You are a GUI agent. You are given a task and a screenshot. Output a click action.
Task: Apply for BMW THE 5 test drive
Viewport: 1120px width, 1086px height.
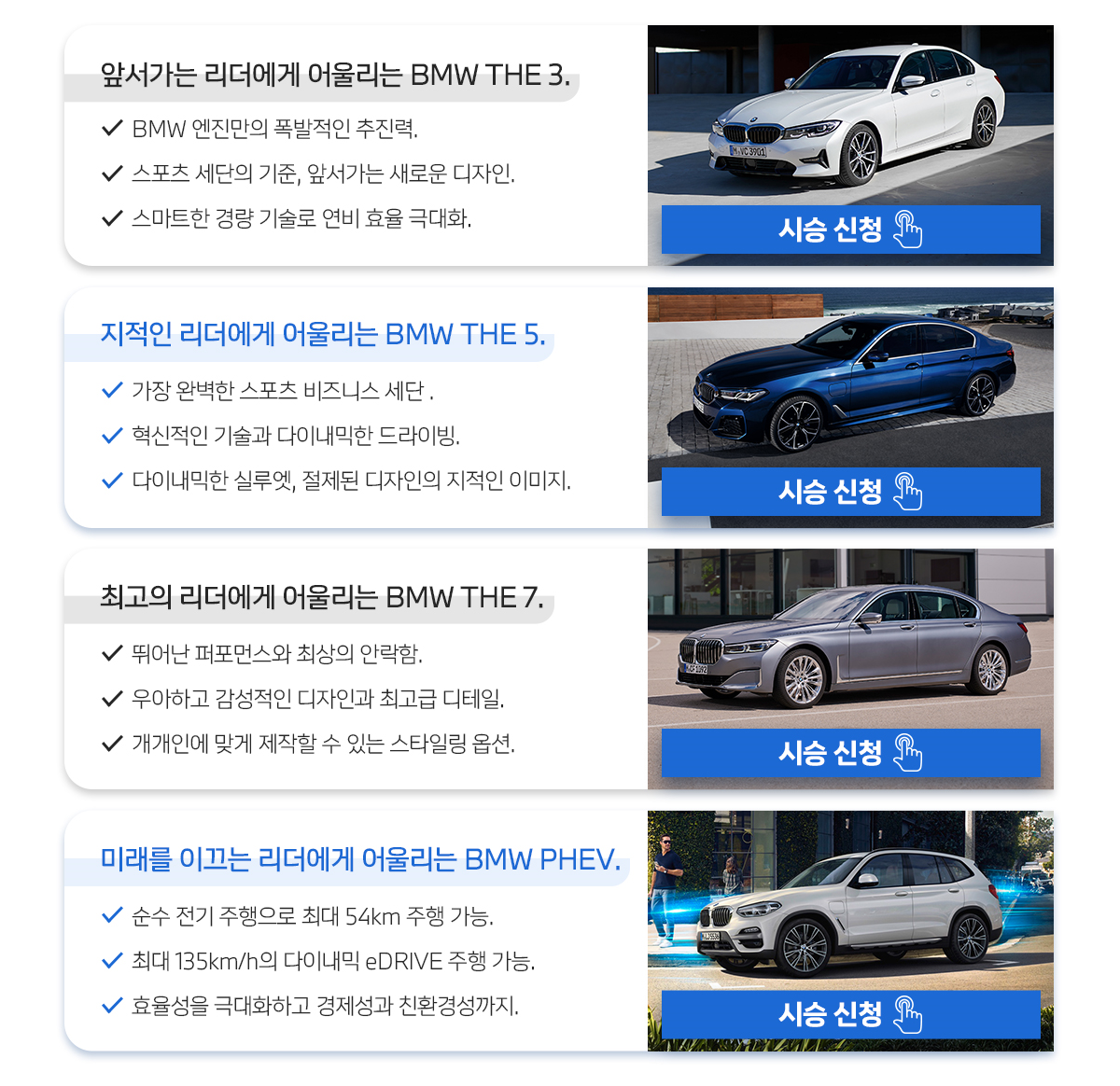[850, 492]
